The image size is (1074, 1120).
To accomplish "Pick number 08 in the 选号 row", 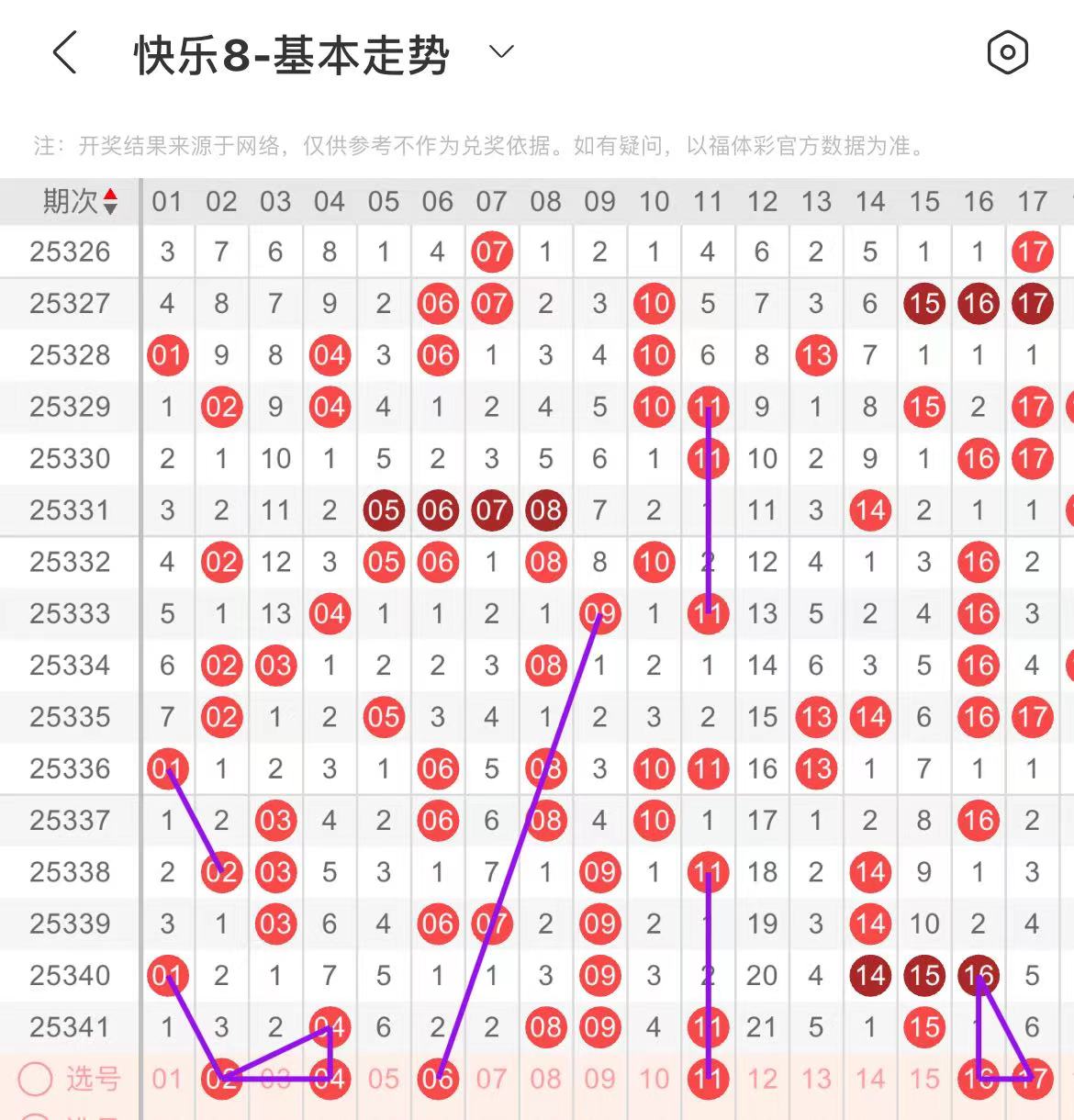I will (x=545, y=1079).
